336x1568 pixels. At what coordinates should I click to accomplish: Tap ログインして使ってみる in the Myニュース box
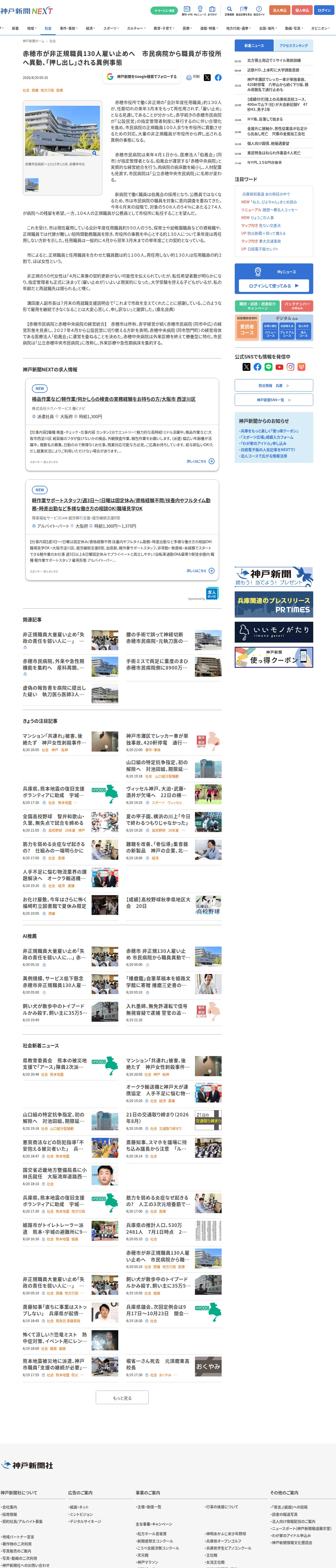[274, 285]
